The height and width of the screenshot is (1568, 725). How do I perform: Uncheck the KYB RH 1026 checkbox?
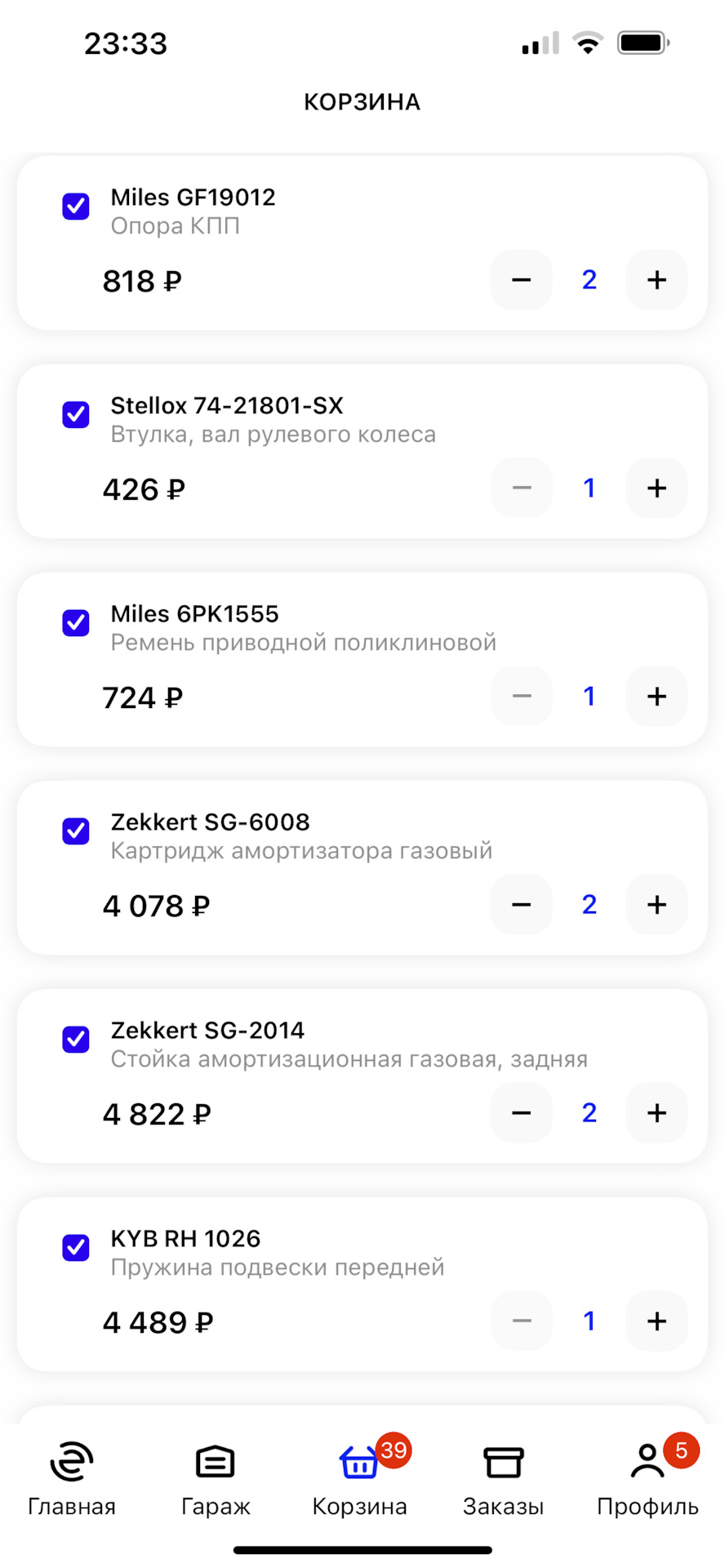[x=75, y=1248]
